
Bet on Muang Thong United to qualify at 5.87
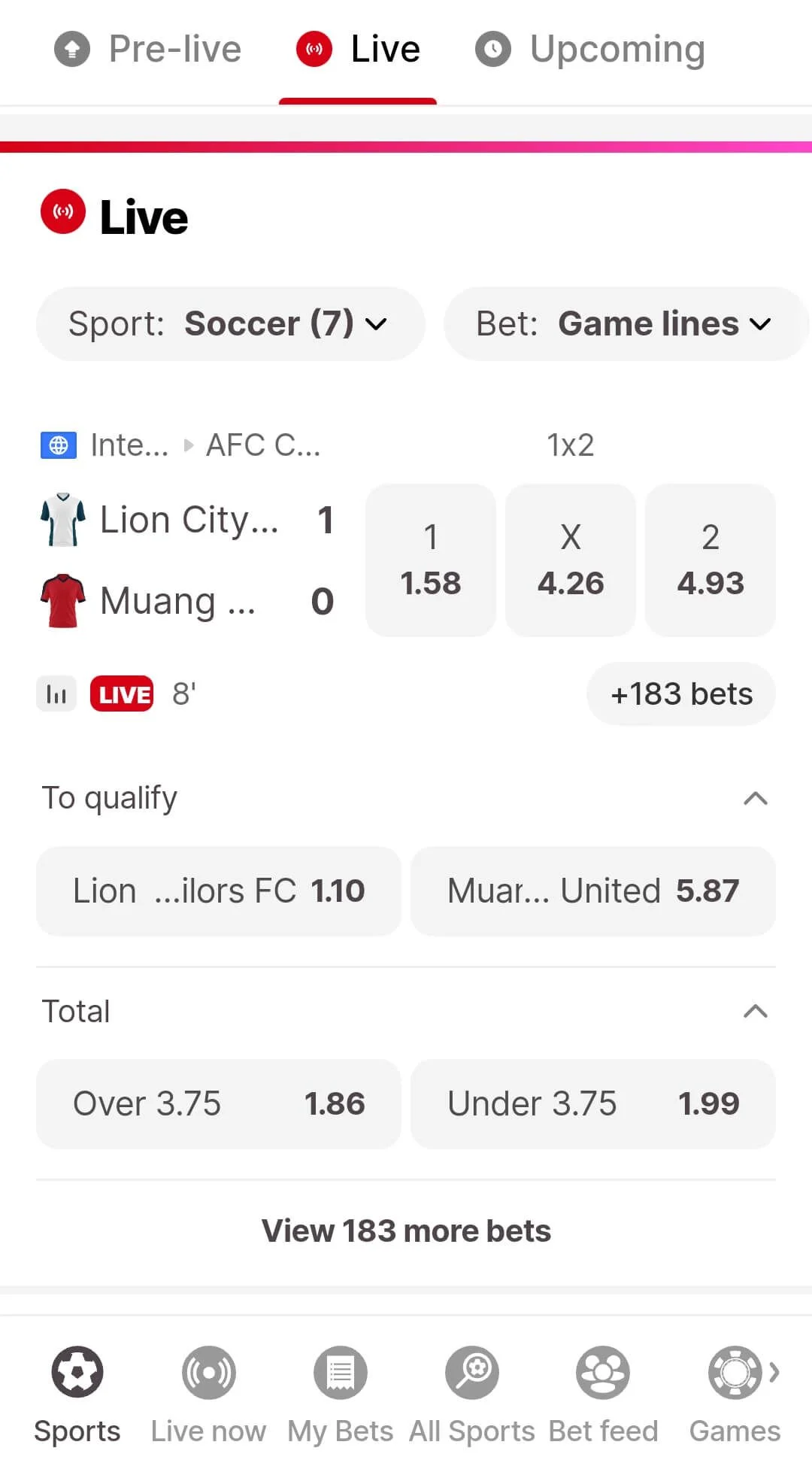coord(592,891)
